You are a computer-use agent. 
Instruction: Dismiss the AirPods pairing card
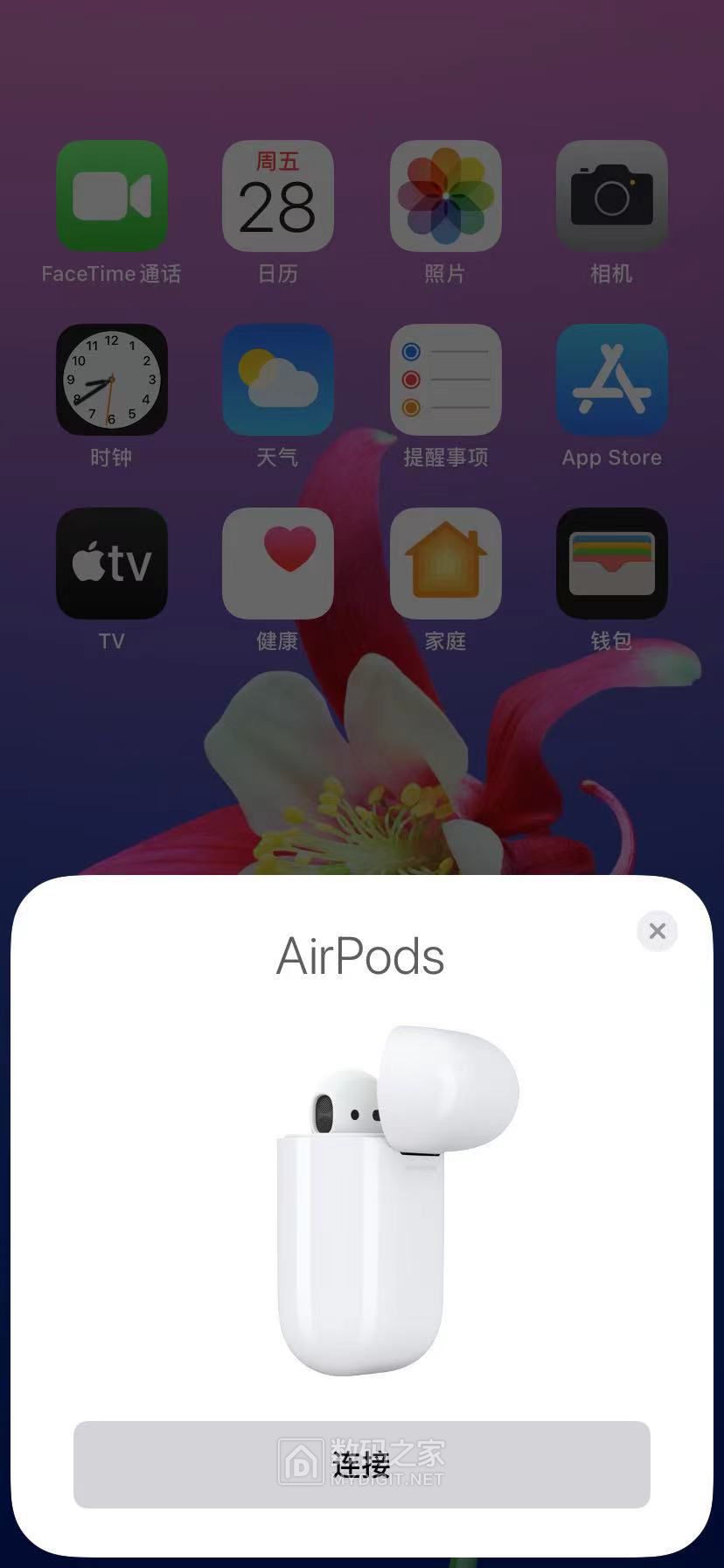pyautogui.click(x=658, y=931)
